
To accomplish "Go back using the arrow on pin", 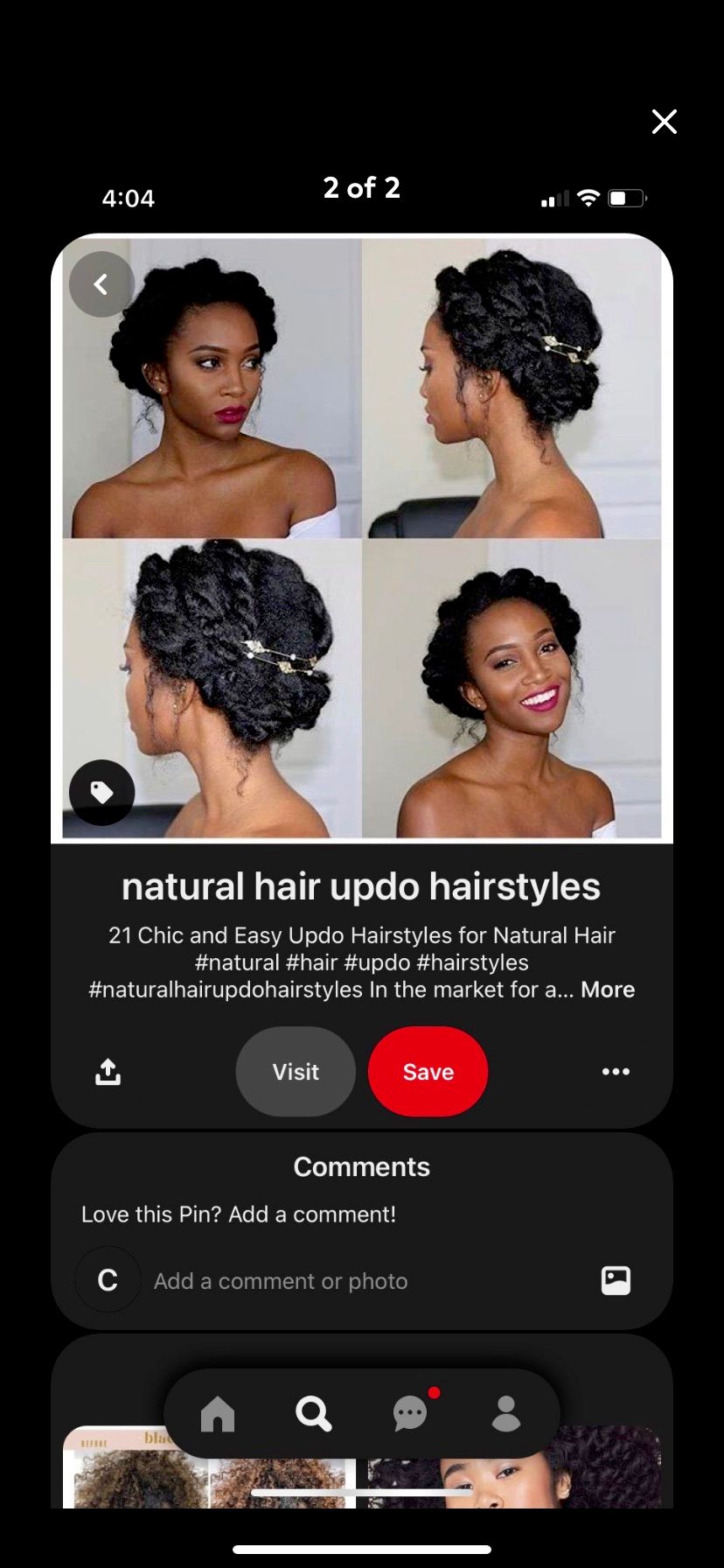I will coord(101,284).
